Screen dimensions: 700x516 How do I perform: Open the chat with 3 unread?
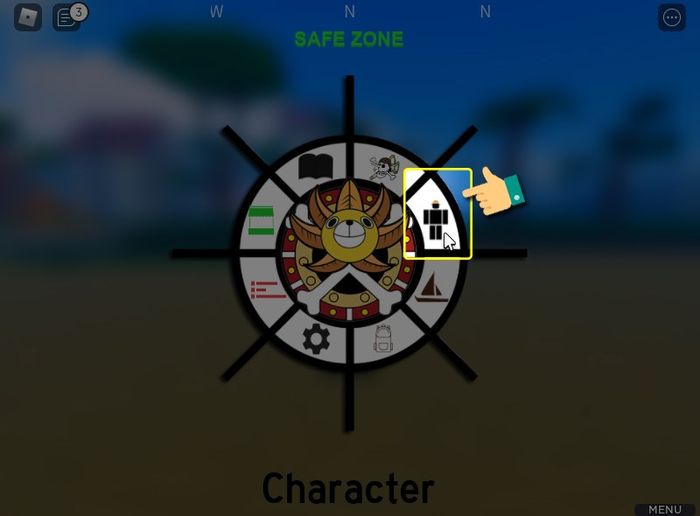(x=67, y=17)
